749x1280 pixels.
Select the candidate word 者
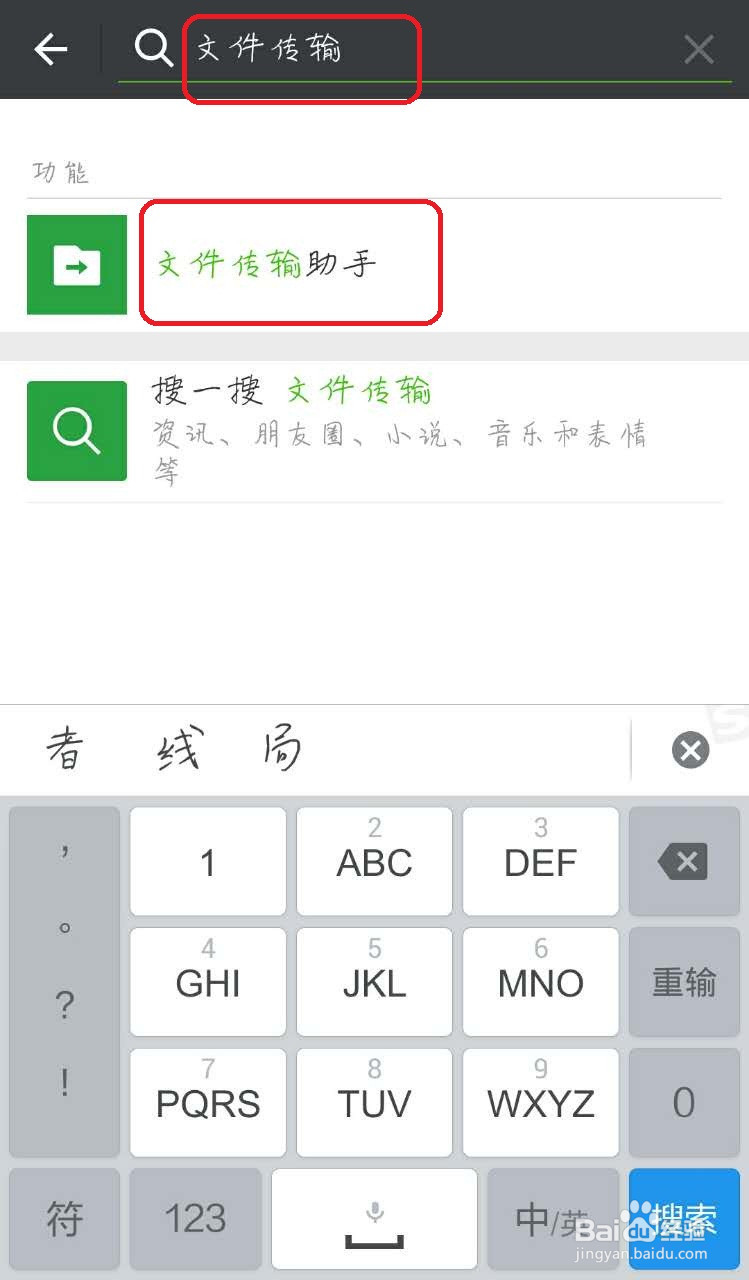click(63, 750)
